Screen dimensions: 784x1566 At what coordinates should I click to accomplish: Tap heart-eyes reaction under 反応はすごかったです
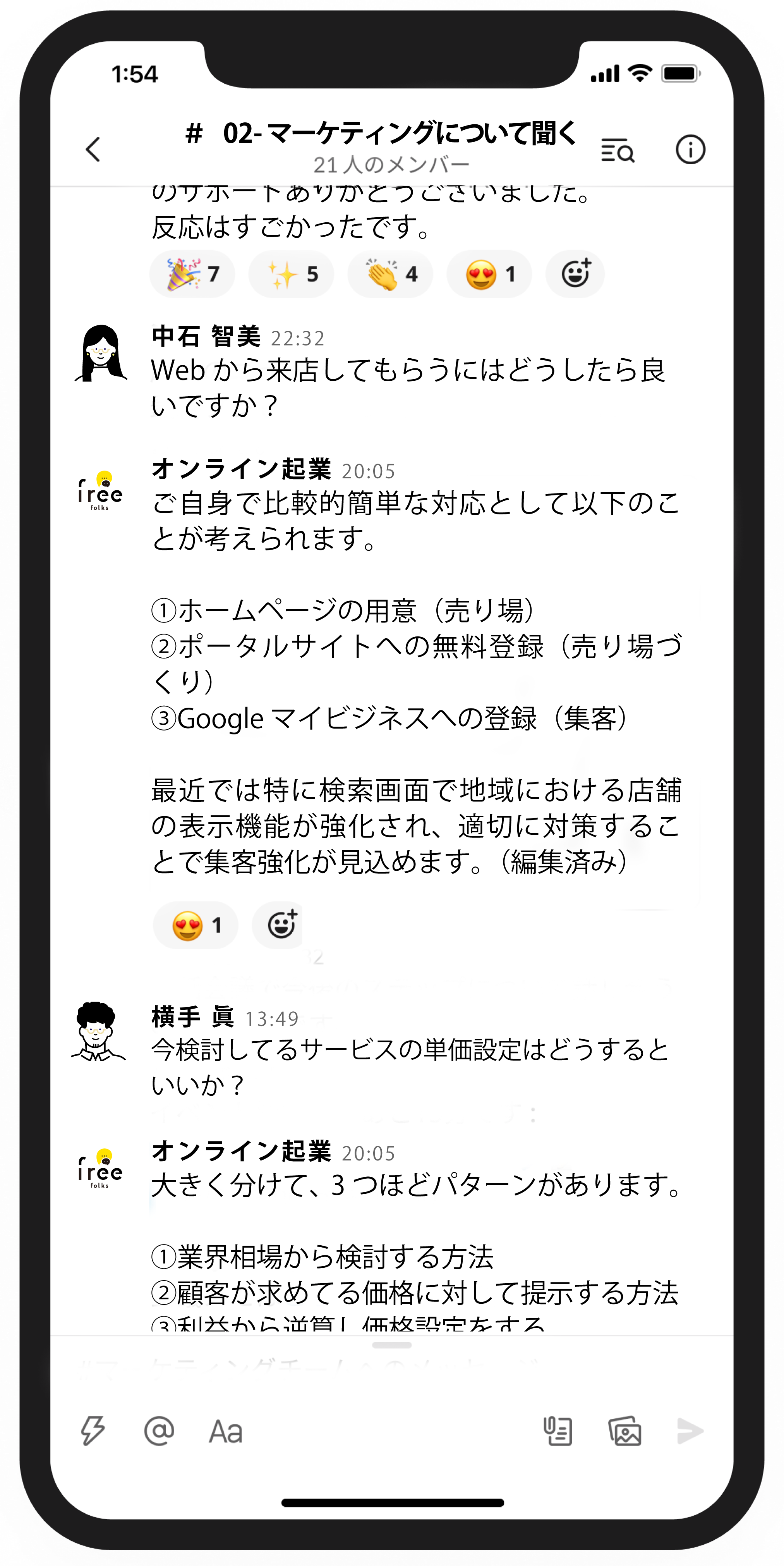tap(489, 274)
